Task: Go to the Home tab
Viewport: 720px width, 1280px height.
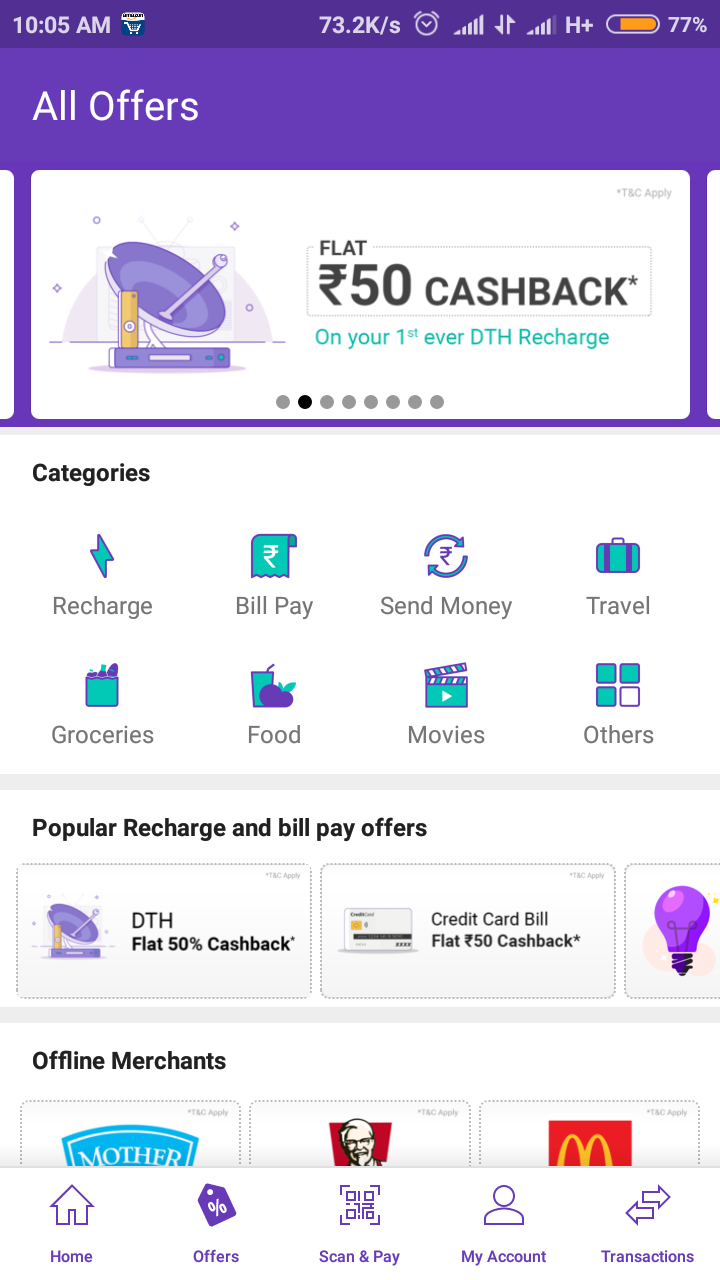Action: point(71,1224)
